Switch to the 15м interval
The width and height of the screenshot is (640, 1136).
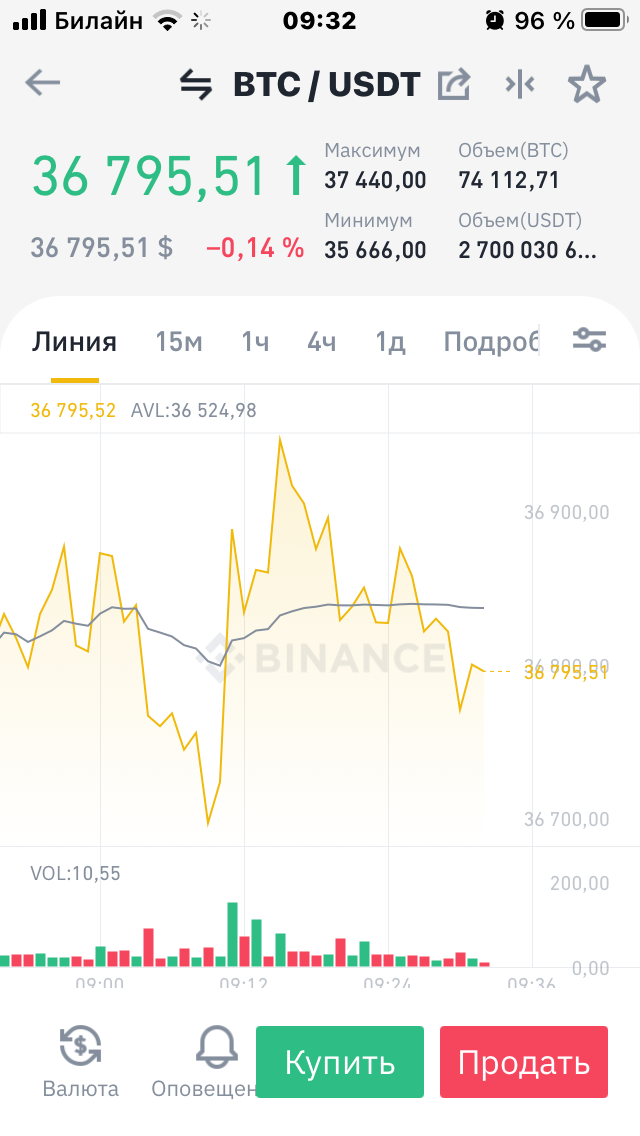point(178,341)
